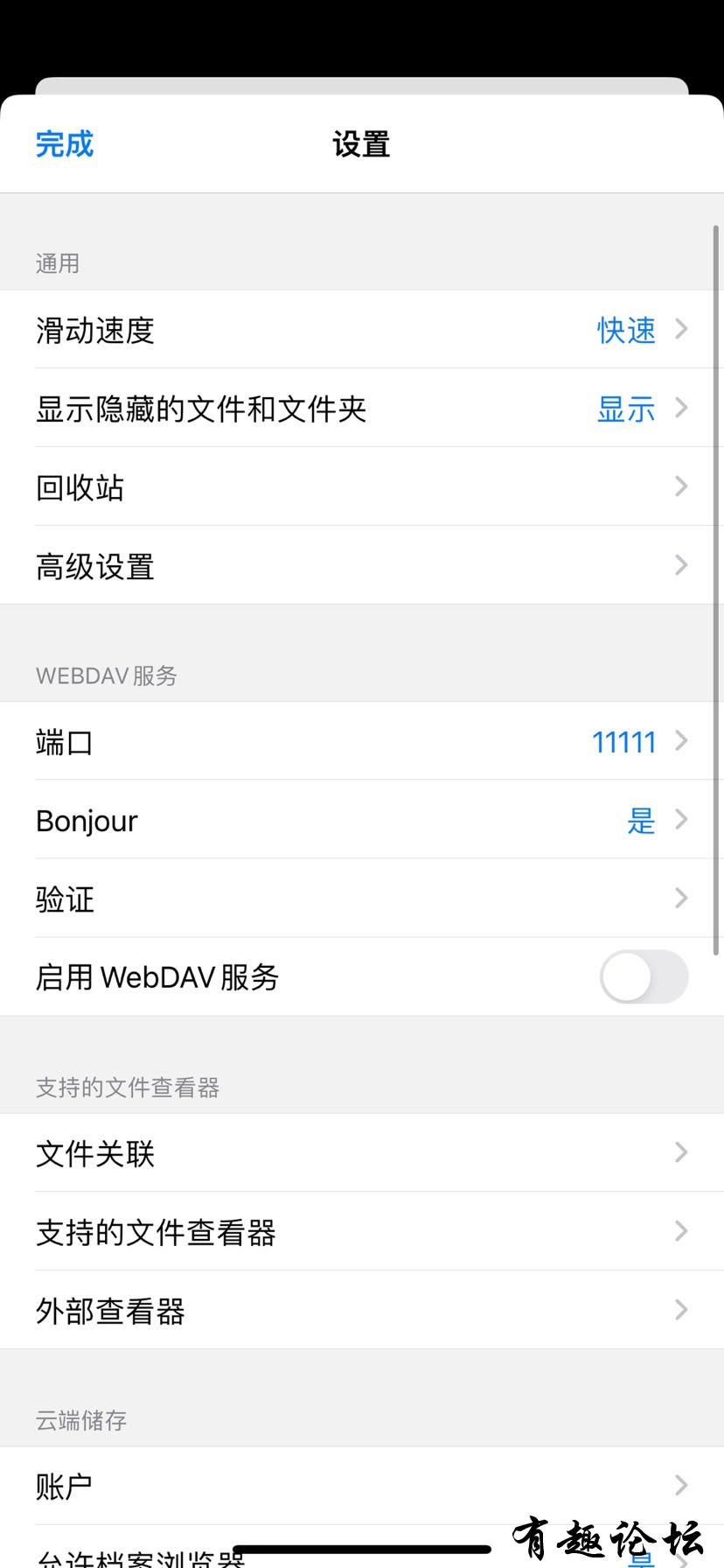This screenshot has width=724, height=1568.
Task: Open 回收站 settings
Action: pos(361,487)
